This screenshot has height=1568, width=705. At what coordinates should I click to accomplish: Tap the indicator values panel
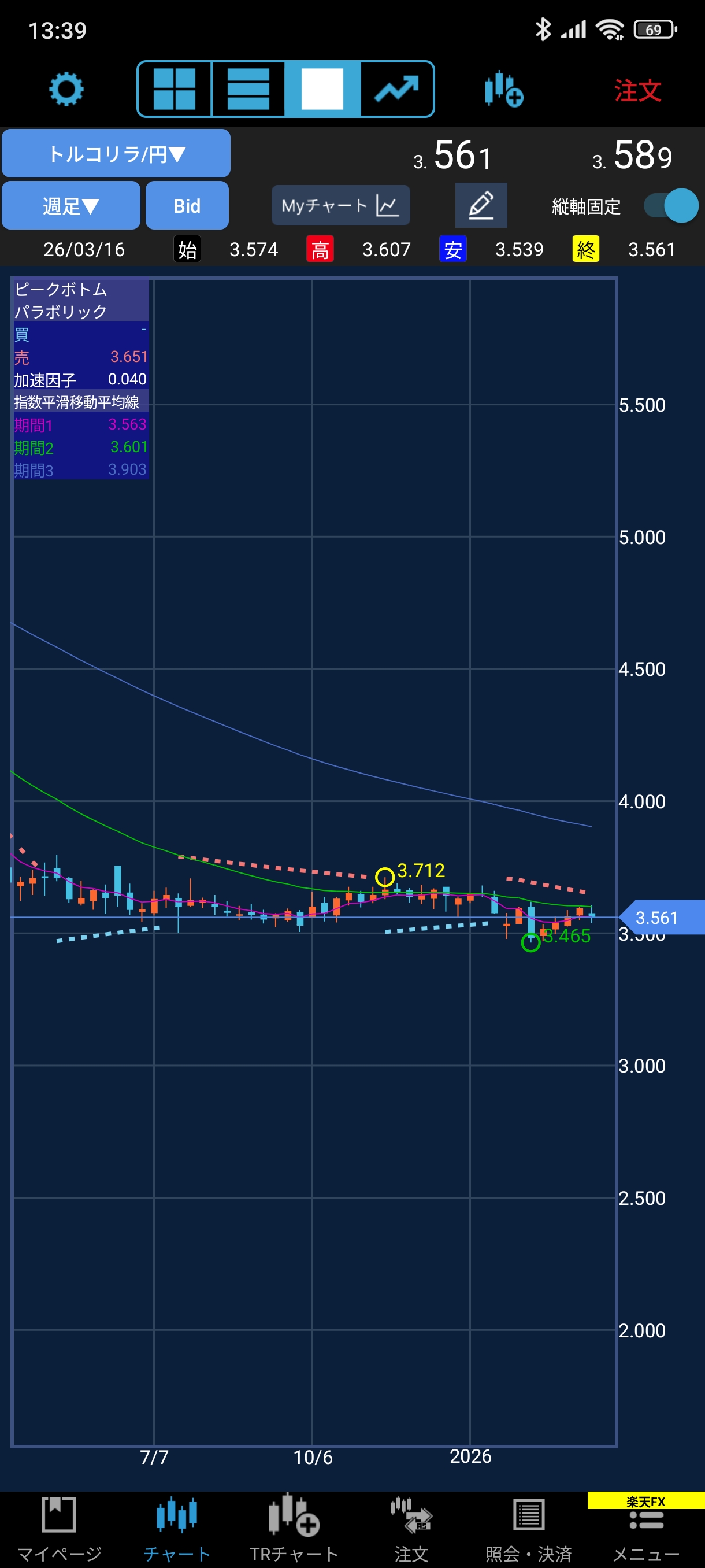coord(81,379)
